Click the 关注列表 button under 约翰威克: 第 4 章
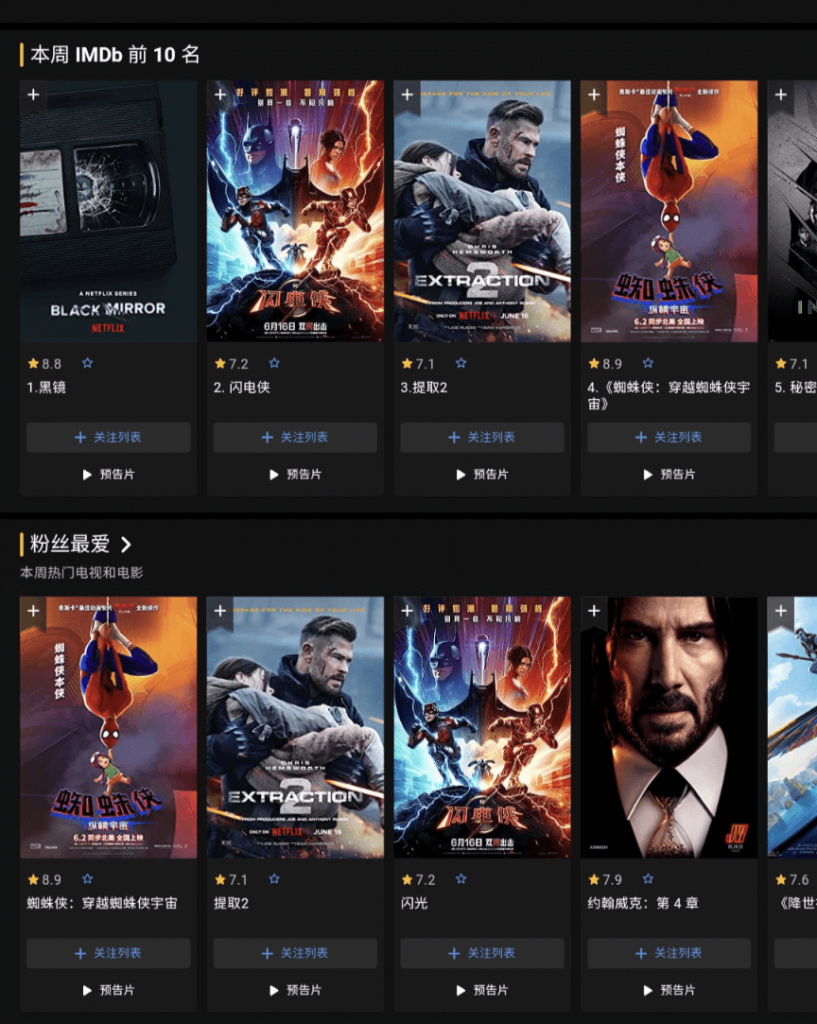Screen dimensions: 817x1024 coord(669,953)
